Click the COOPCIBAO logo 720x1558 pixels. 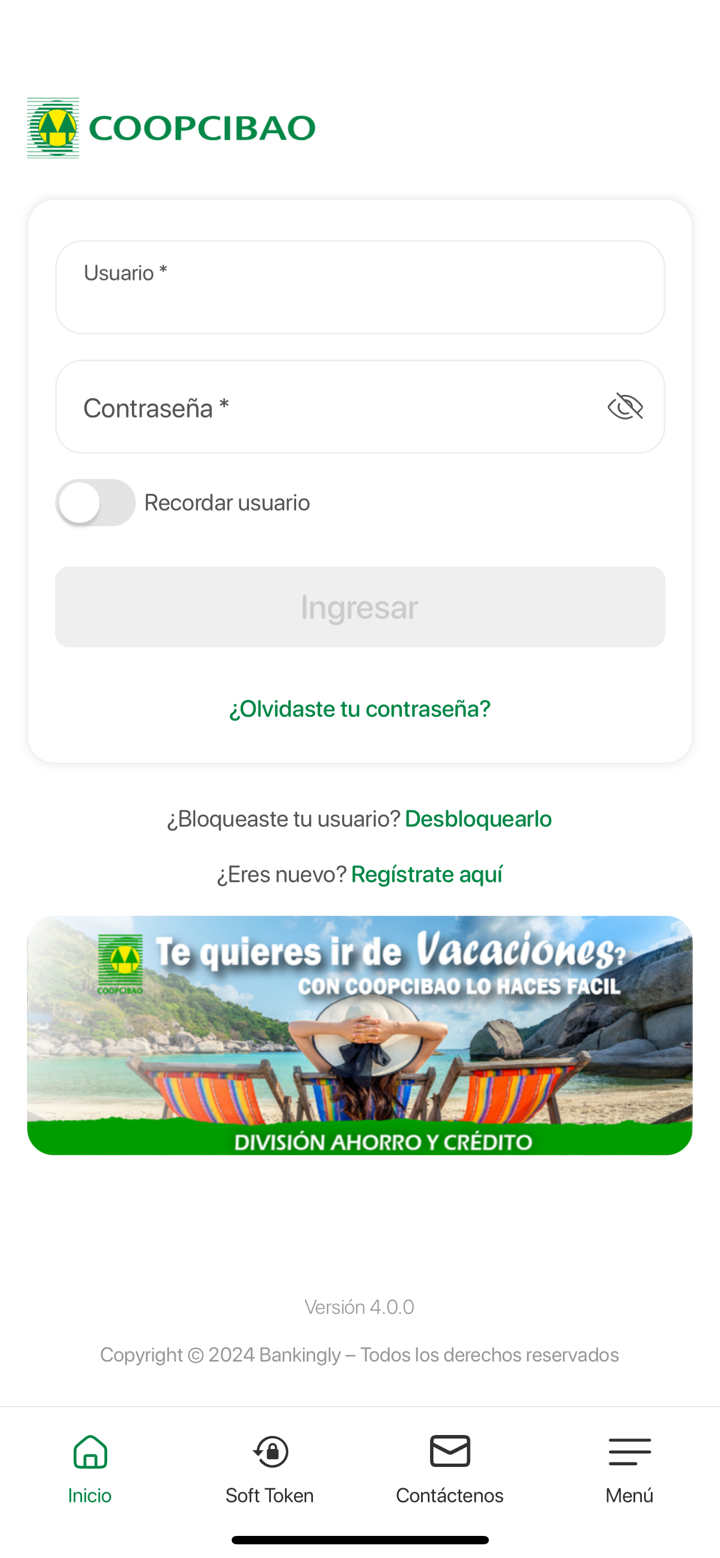tap(170, 127)
